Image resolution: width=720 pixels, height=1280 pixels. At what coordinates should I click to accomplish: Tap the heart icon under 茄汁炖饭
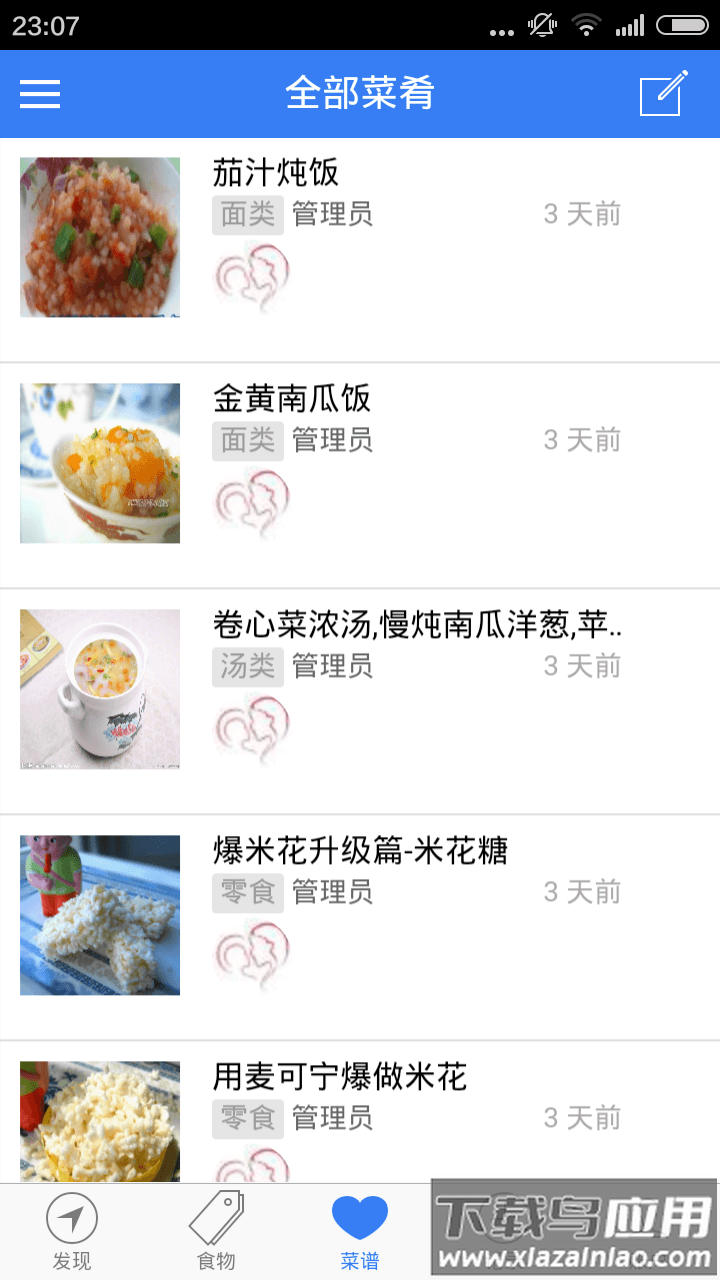[250, 277]
